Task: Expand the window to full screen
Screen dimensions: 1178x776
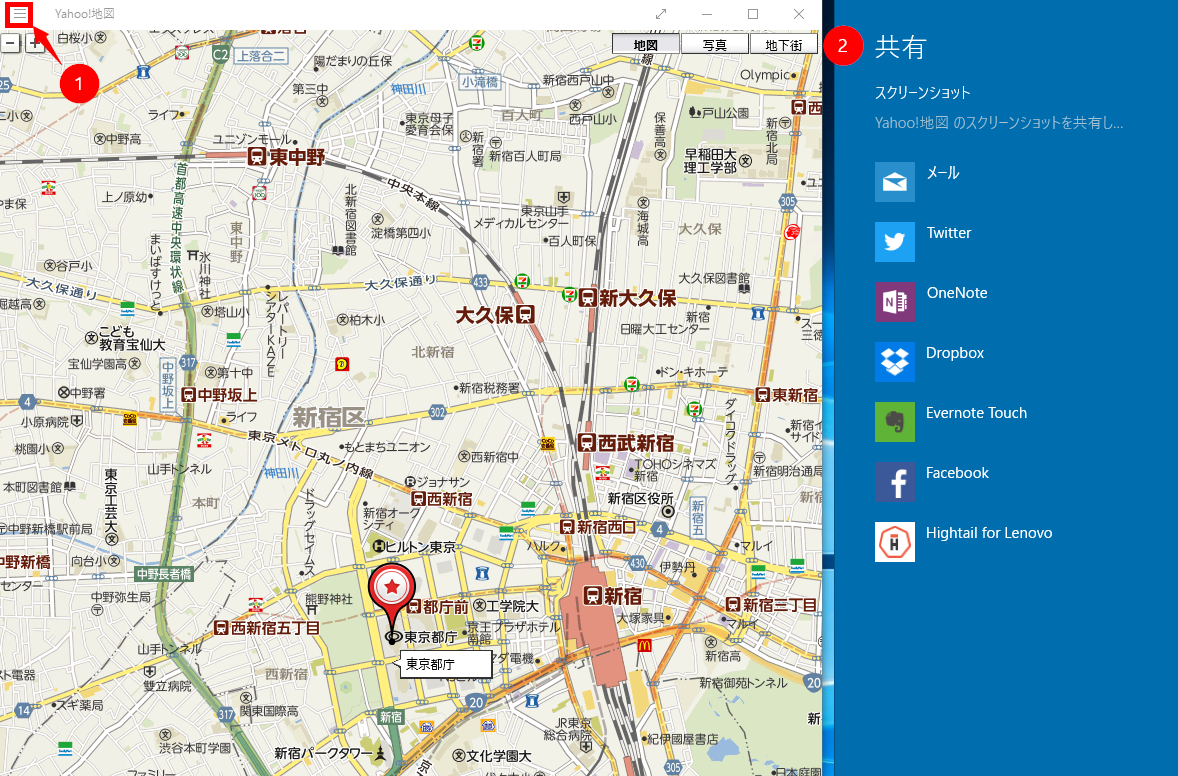Action: (x=661, y=14)
